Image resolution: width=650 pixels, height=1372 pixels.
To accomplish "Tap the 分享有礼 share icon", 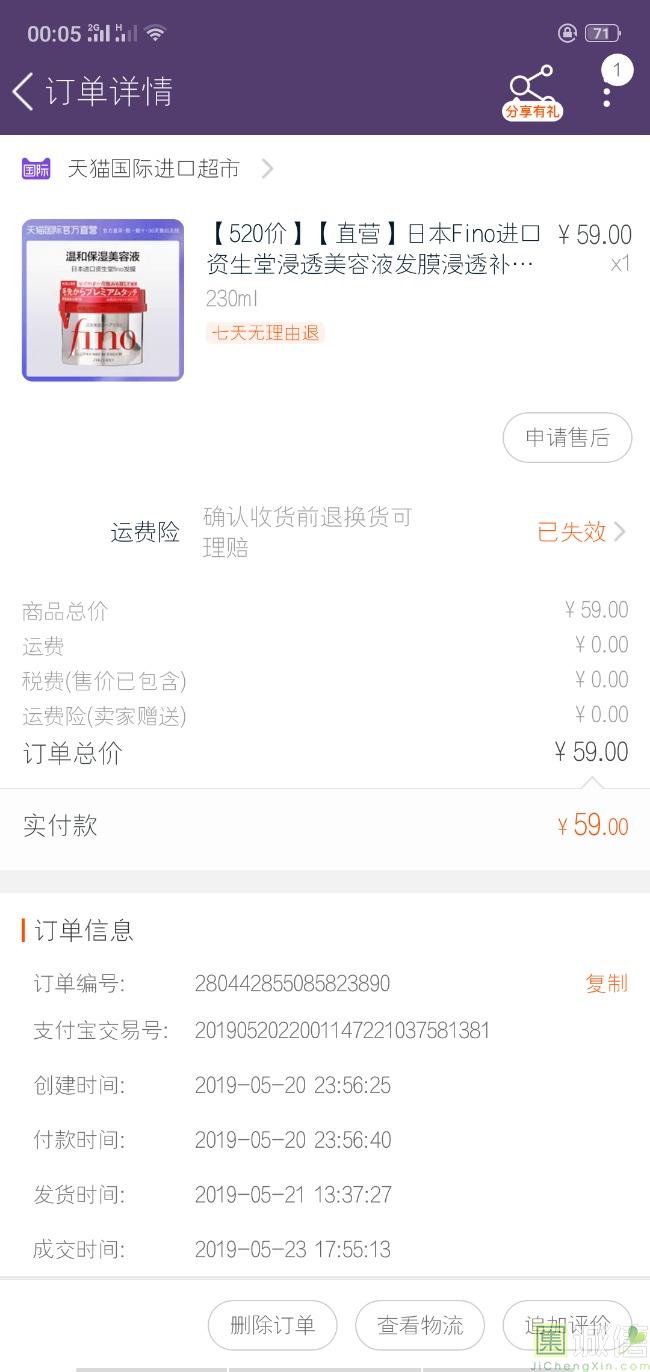I will coord(531,93).
